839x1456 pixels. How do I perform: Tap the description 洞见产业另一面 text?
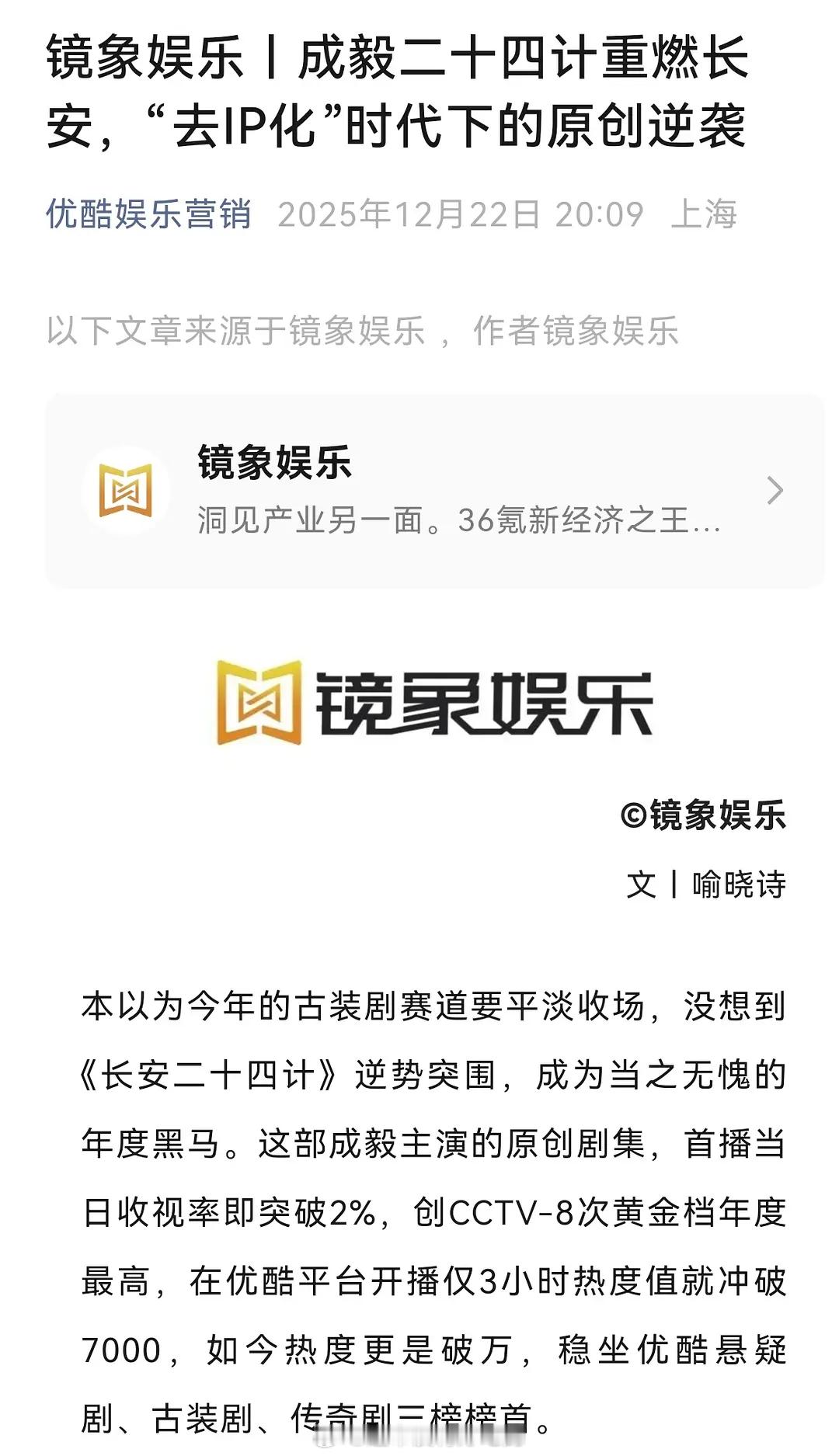(458, 525)
